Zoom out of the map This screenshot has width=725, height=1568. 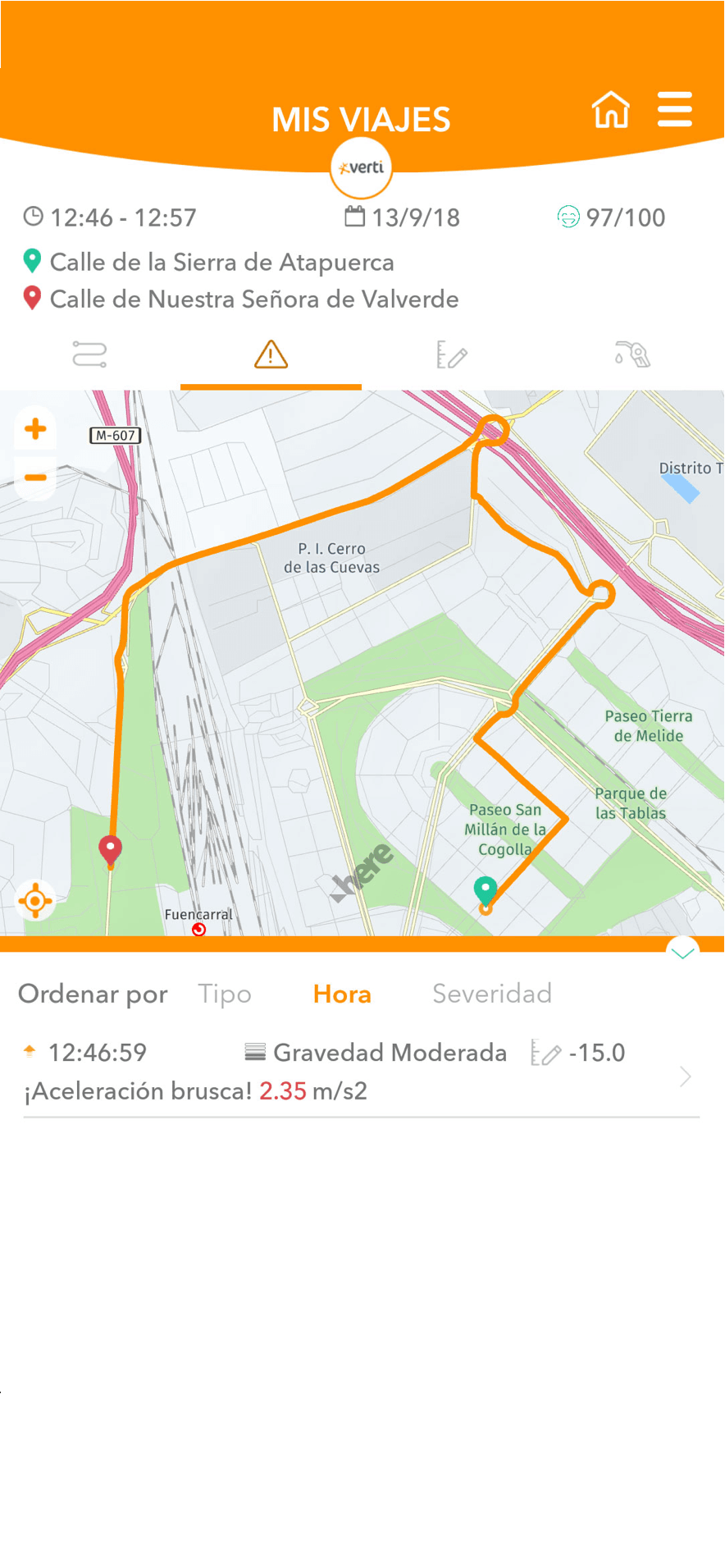(35, 478)
